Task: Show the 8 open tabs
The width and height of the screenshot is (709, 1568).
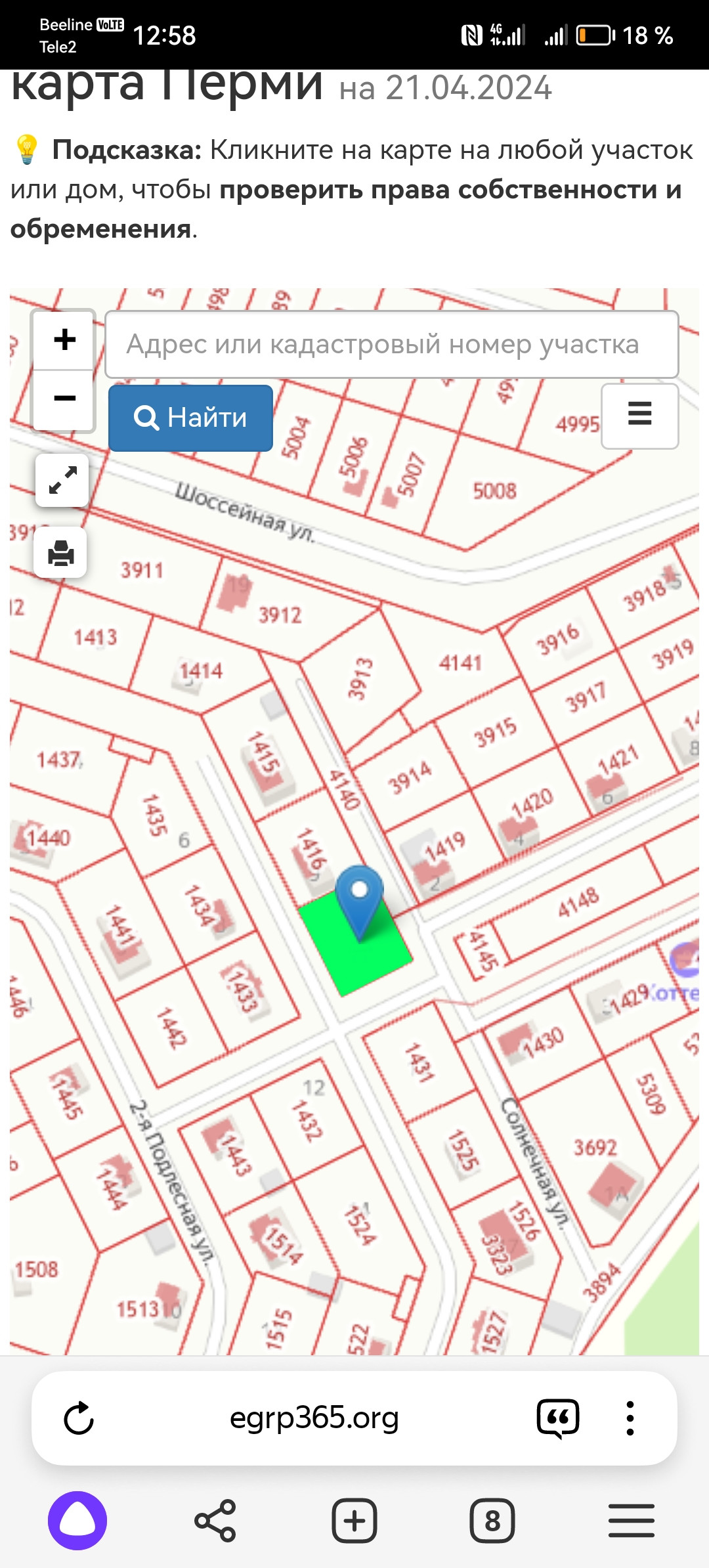Action: coord(492,1521)
